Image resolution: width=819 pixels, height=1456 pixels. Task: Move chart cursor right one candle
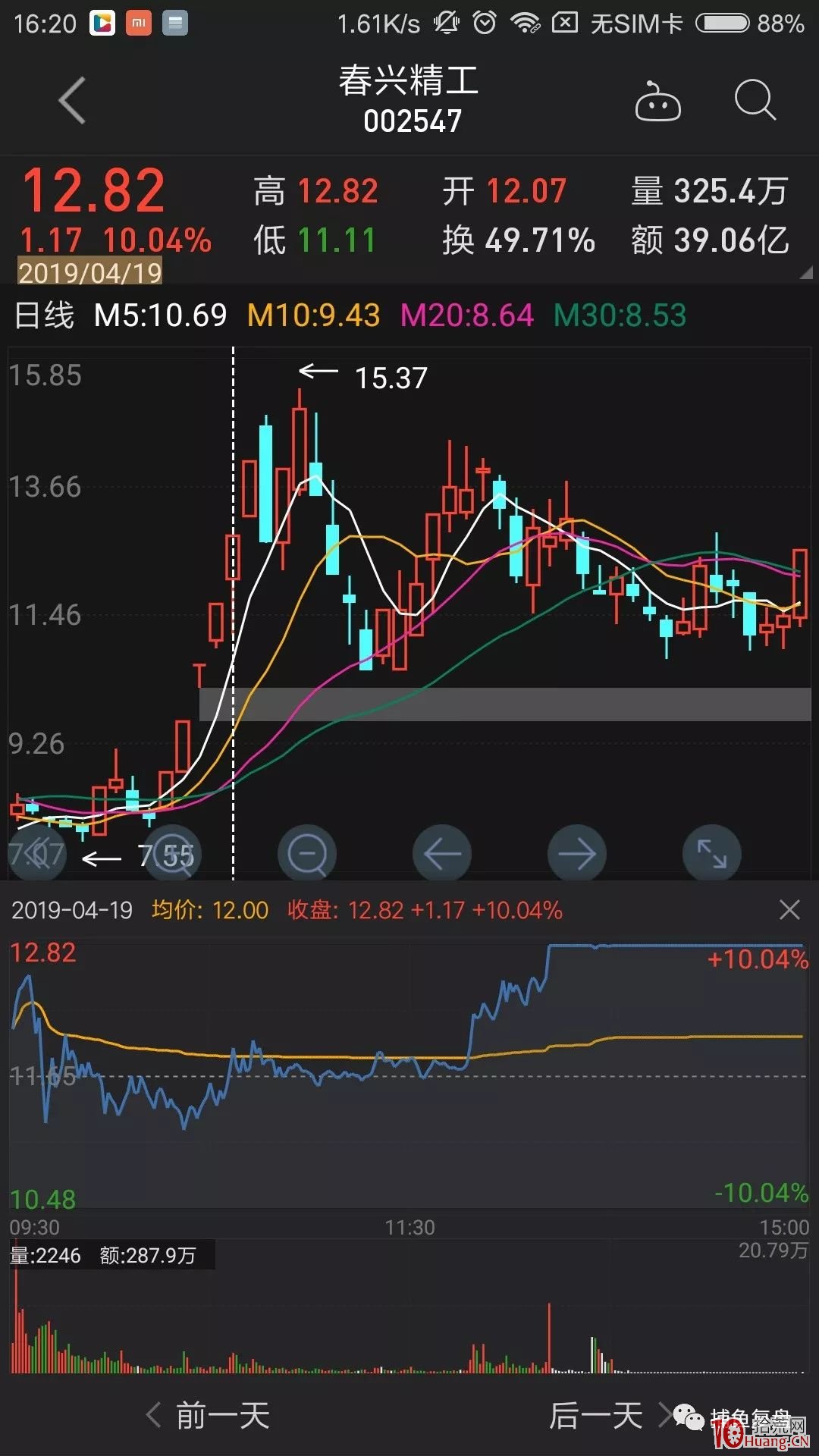pyautogui.click(x=577, y=854)
